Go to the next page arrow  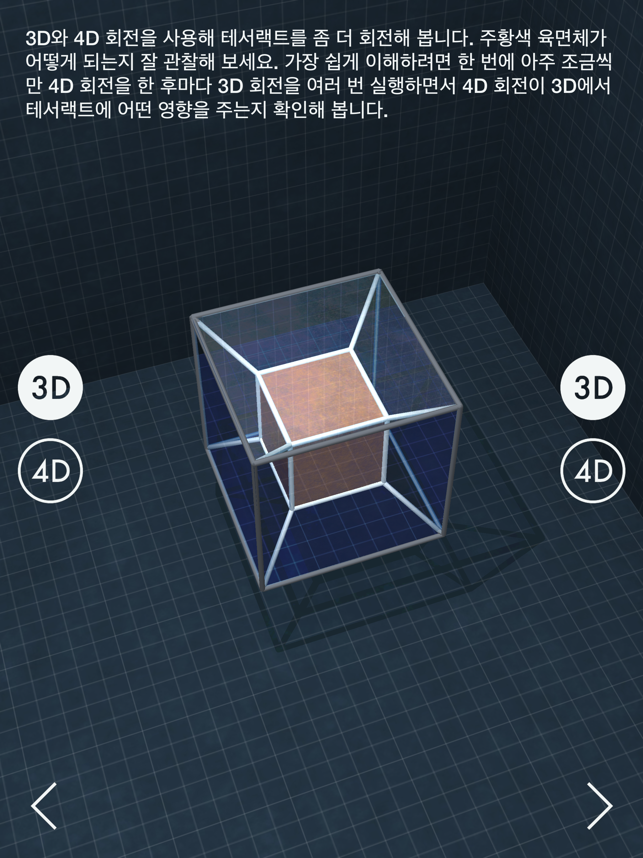tap(599, 806)
